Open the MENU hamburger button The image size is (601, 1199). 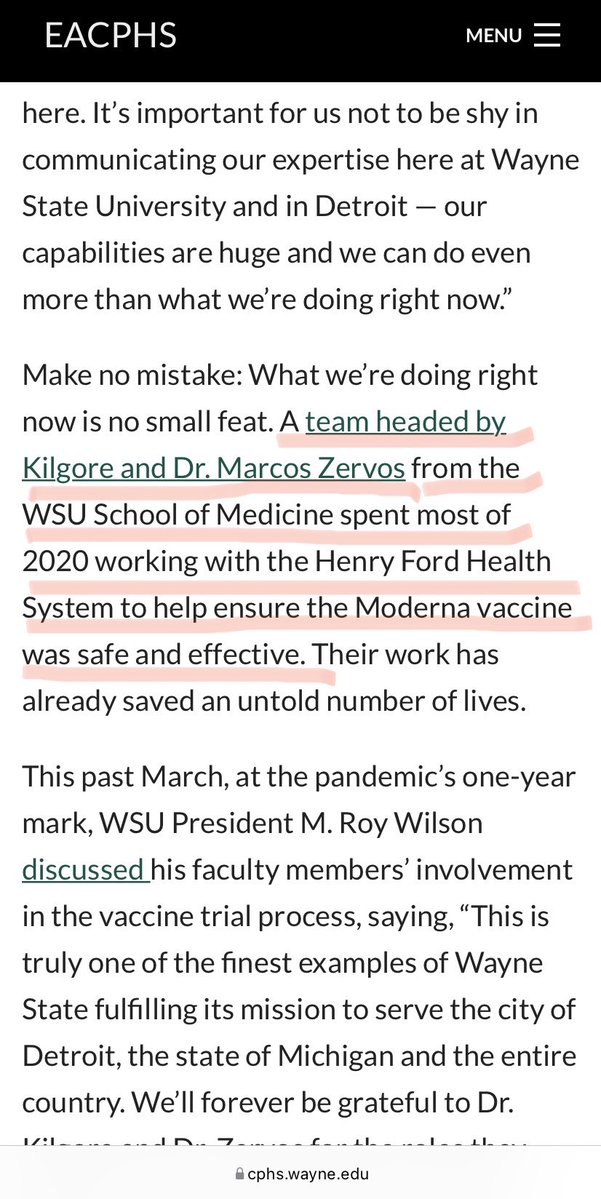(x=513, y=36)
